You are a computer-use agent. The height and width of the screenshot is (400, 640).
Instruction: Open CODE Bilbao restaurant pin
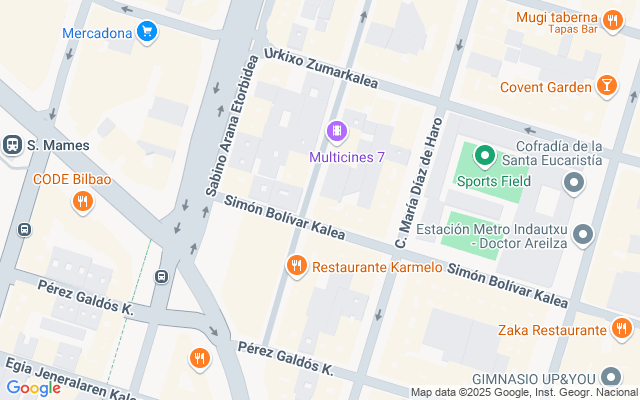click(83, 202)
